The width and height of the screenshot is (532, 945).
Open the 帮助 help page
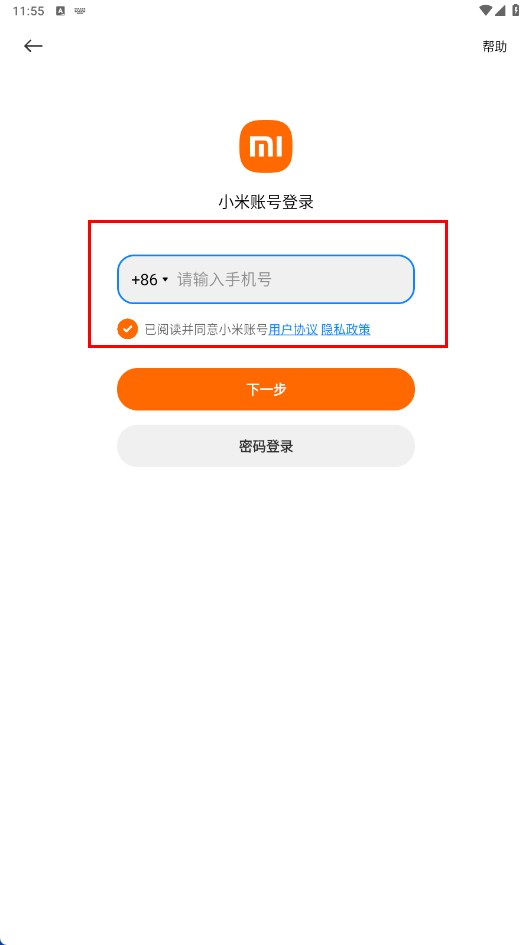(494, 46)
